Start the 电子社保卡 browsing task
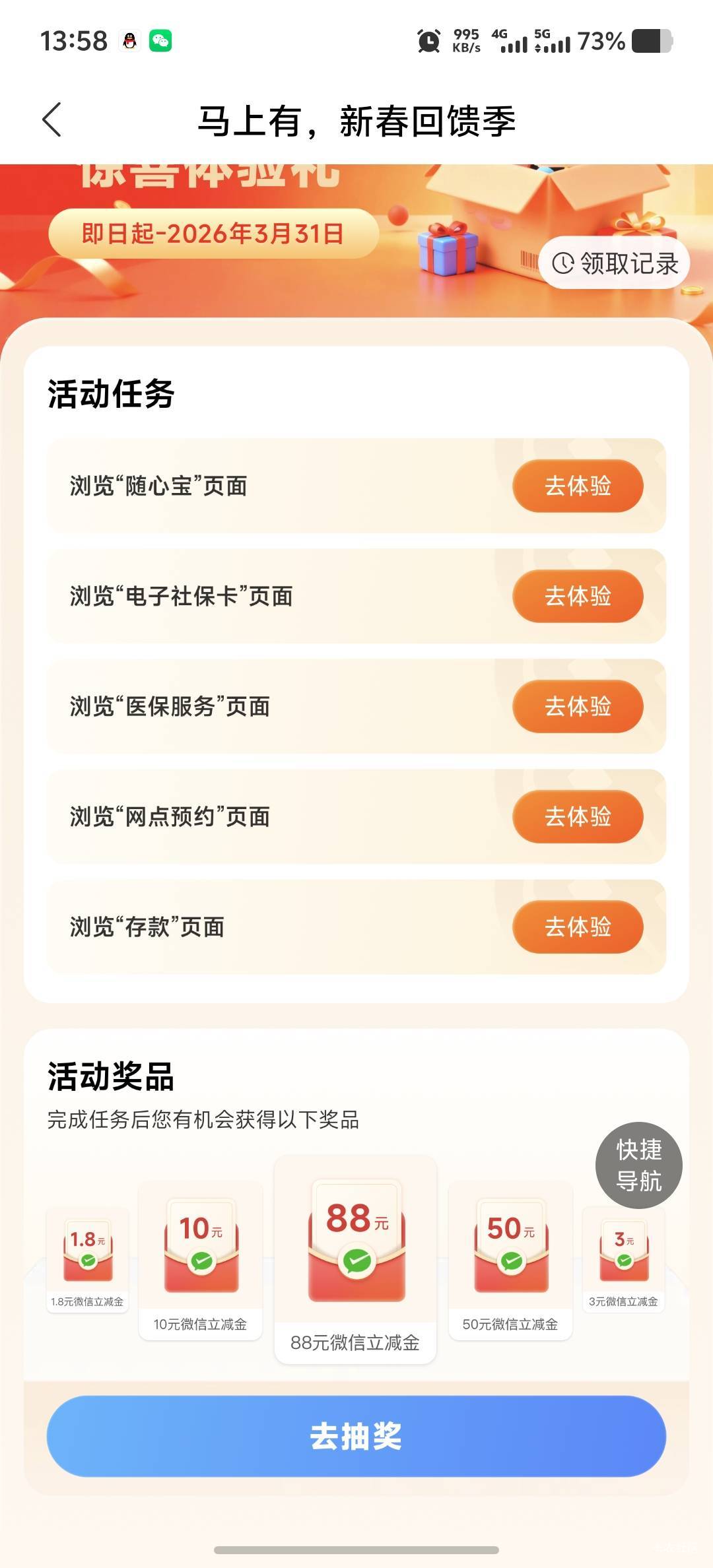 (578, 597)
